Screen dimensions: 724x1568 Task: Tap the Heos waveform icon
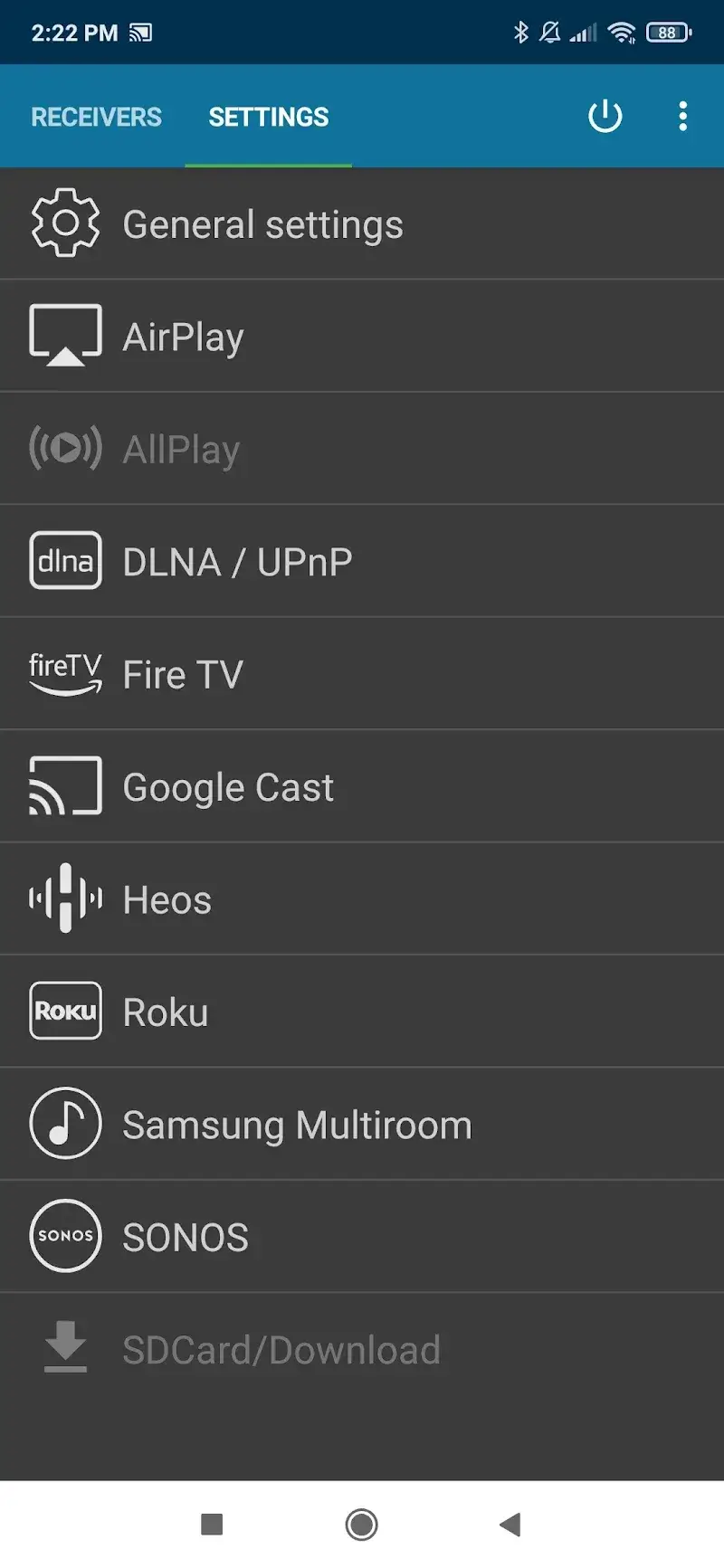pyautogui.click(x=64, y=898)
